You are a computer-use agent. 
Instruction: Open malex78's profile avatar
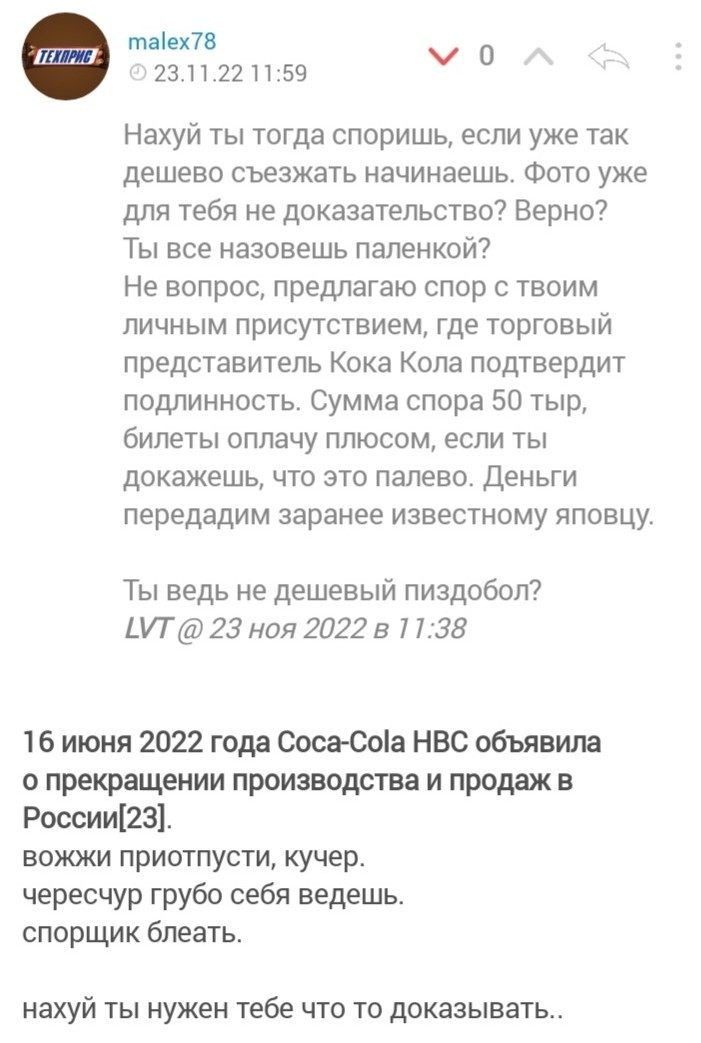(65, 57)
